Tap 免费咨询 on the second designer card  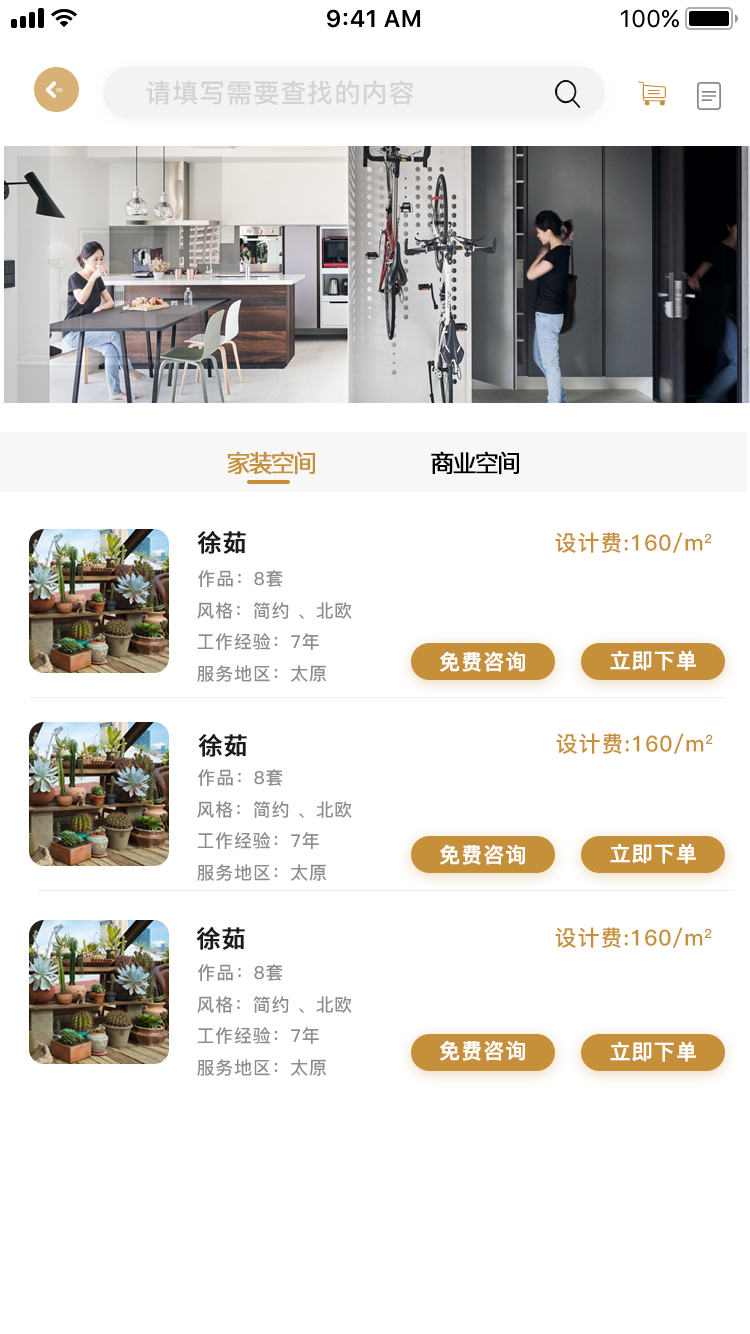pos(483,854)
